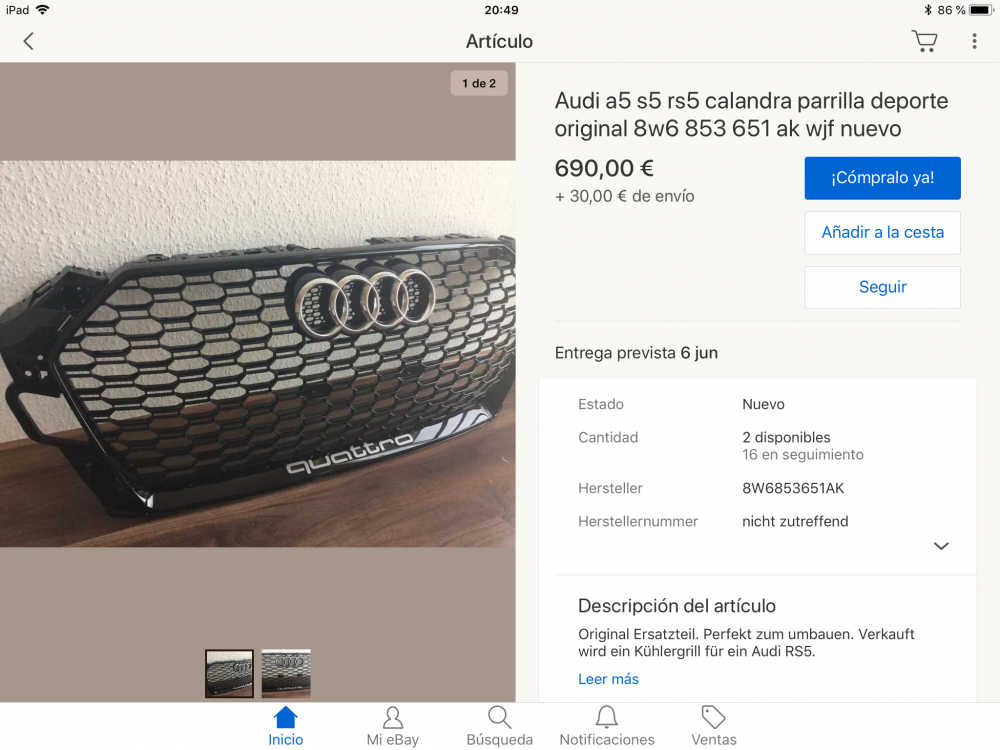Open the Búsqueda tab
The width and height of the screenshot is (1000, 750).
coord(499,726)
